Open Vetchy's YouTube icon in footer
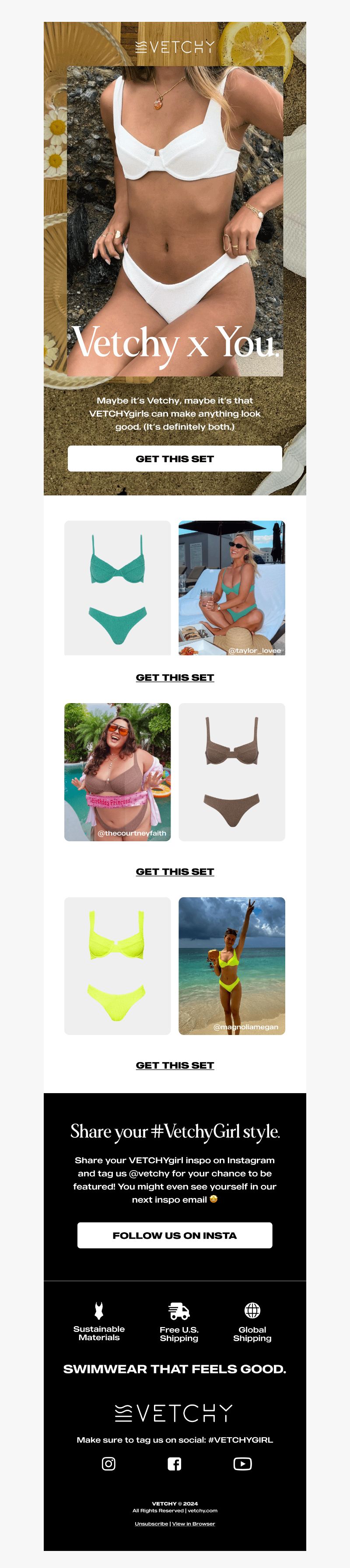350x1568 pixels. click(242, 1463)
